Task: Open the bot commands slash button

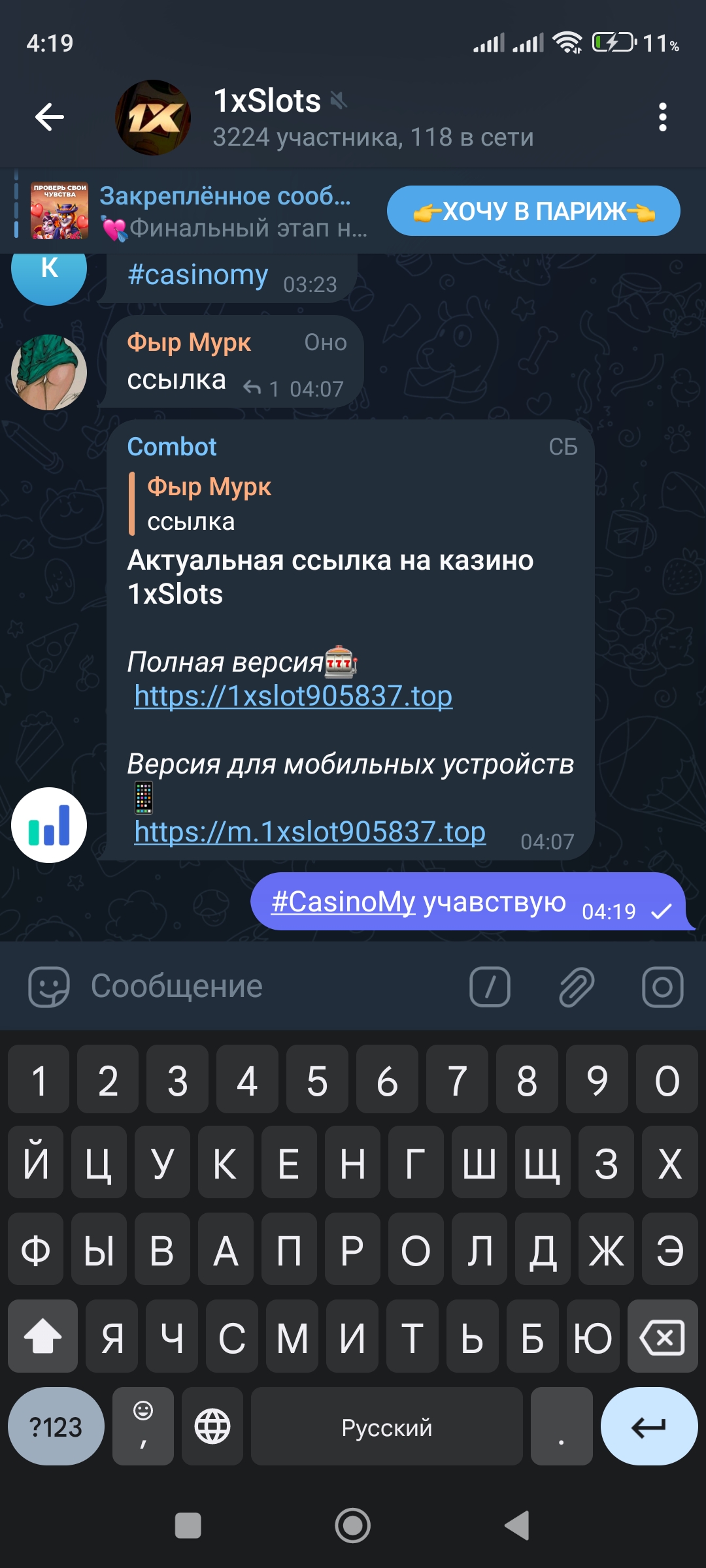Action: [490, 987]
